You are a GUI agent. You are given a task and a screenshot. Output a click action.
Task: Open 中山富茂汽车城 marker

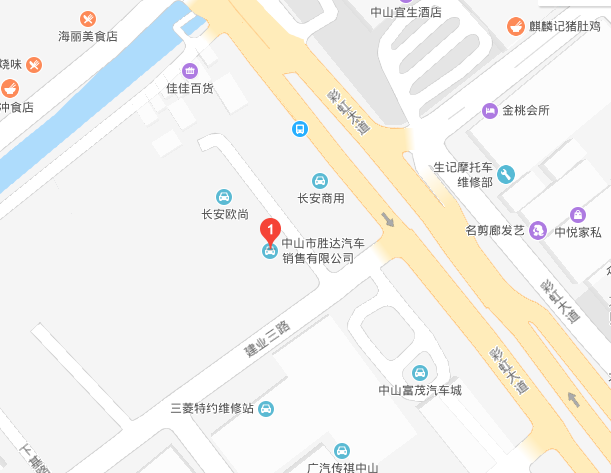(x=420, y=372)
